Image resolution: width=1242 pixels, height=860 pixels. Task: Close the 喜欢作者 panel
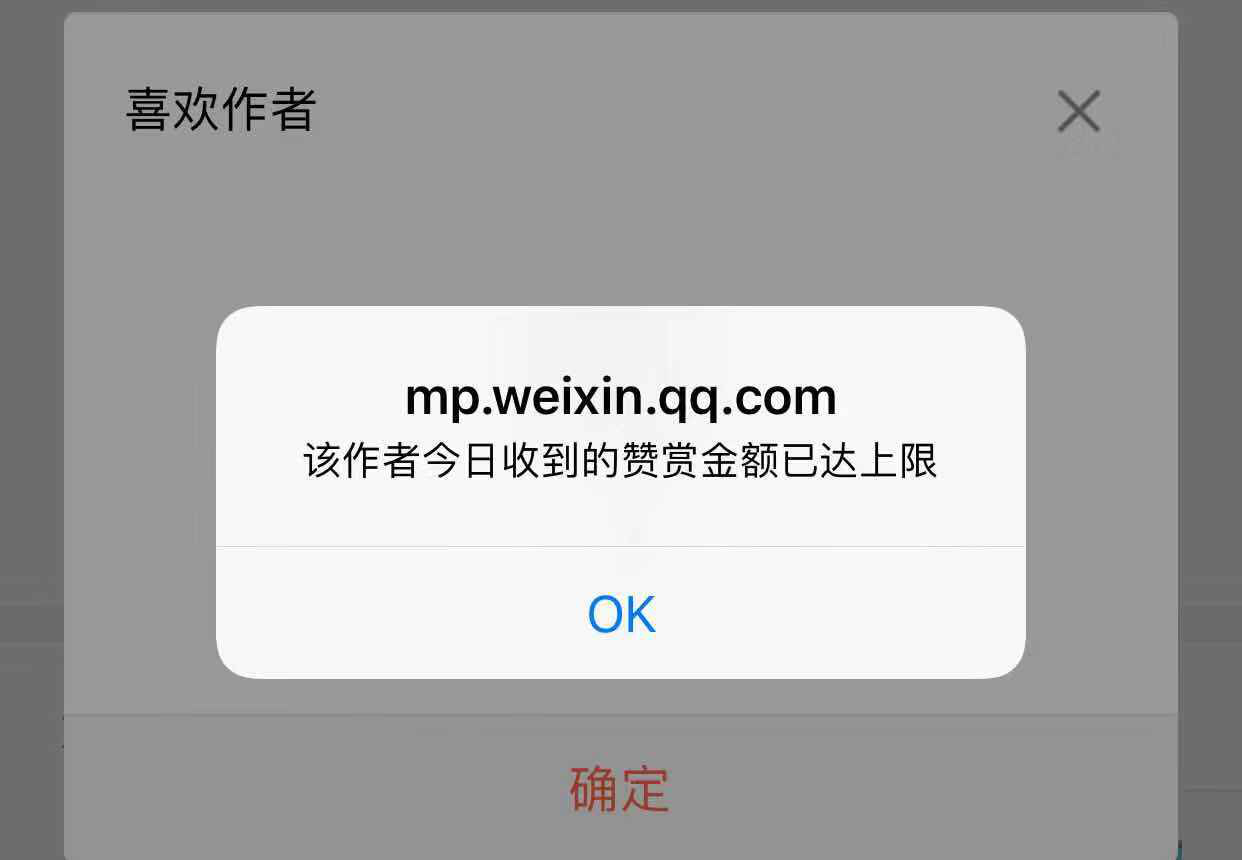[1078, 111]
